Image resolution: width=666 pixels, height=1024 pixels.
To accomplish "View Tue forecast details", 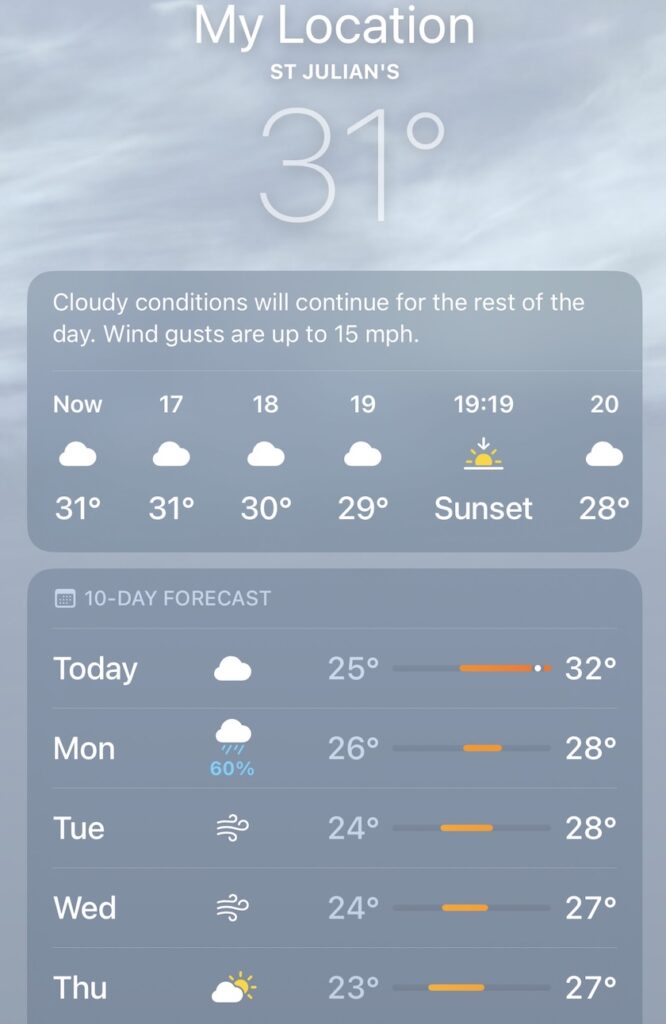I will coord(333,828).
